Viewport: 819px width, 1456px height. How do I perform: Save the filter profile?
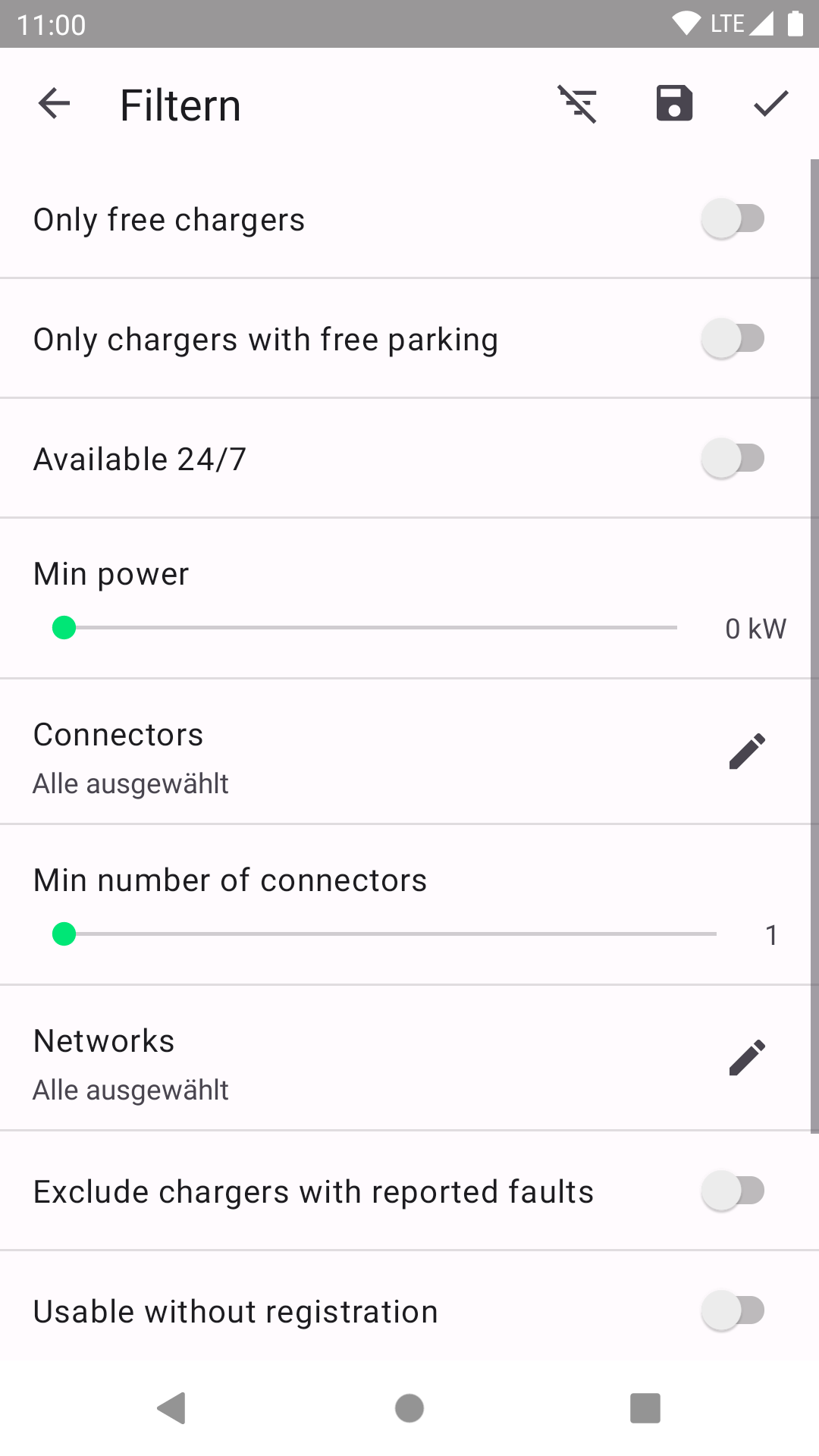pos(674,104)
